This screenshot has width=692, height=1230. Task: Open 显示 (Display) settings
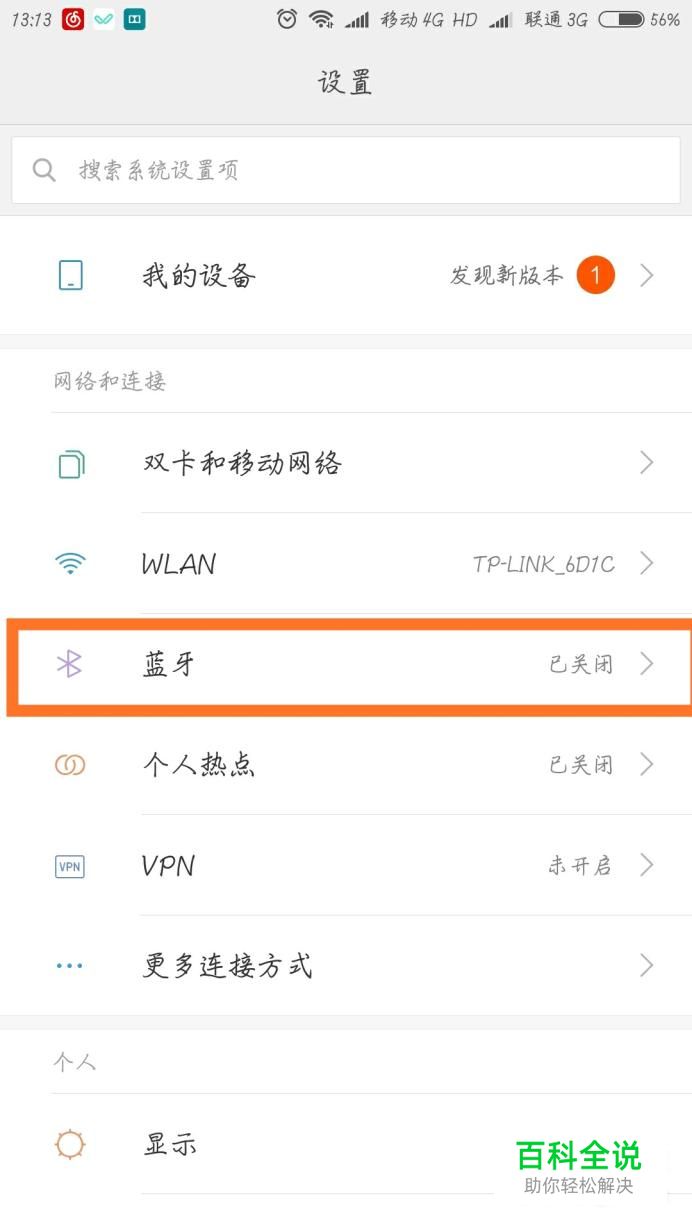(300, 1145)
